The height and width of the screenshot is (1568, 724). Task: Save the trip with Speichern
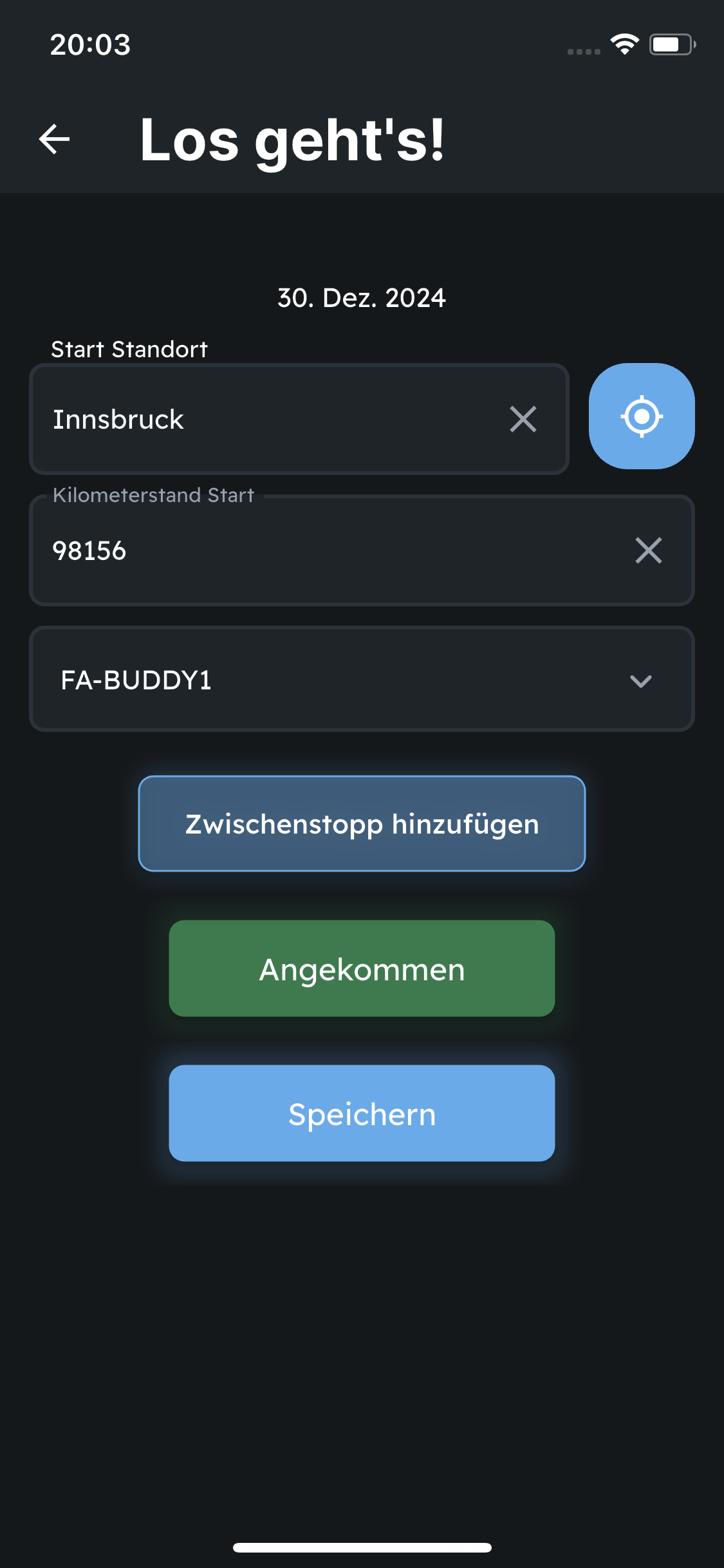[362, 1114]
